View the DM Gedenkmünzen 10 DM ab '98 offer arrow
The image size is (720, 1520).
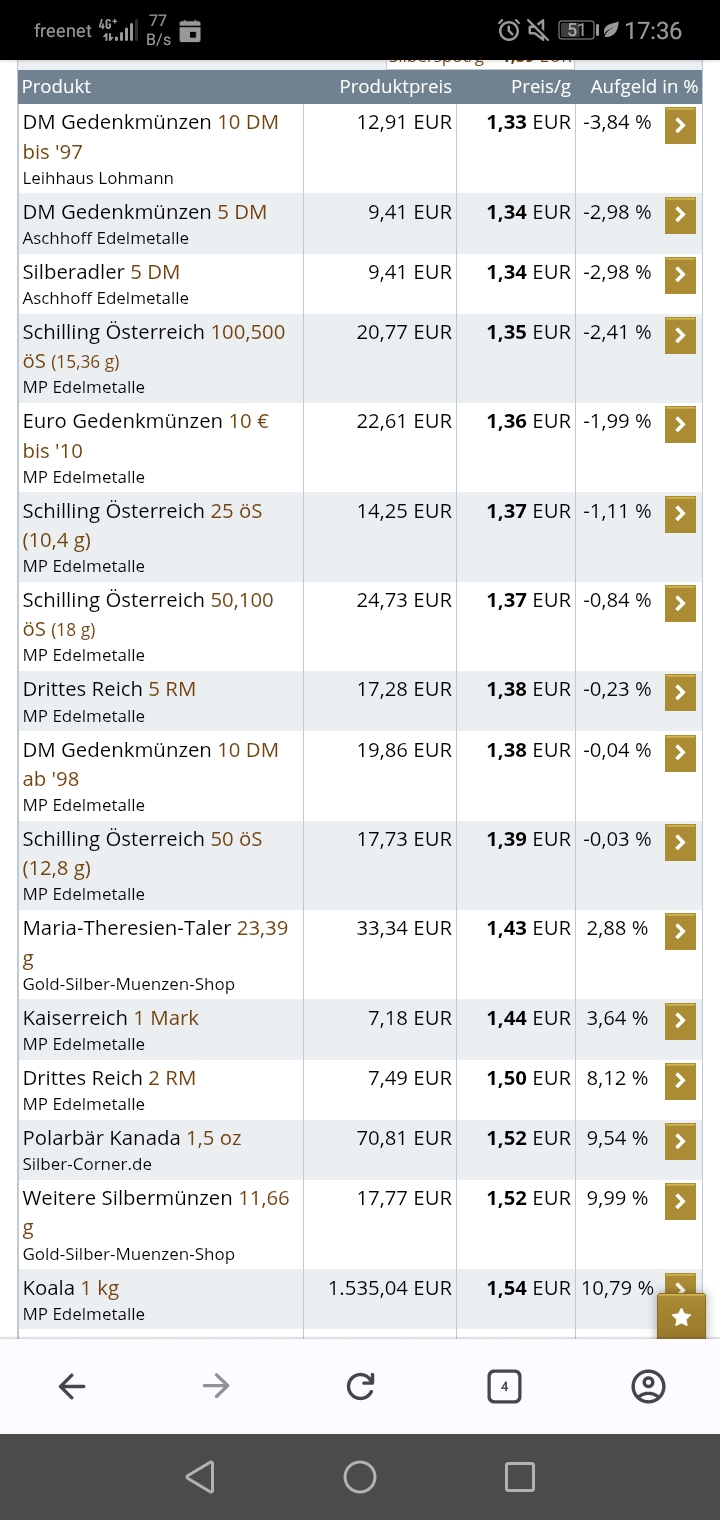click(680, 753)
